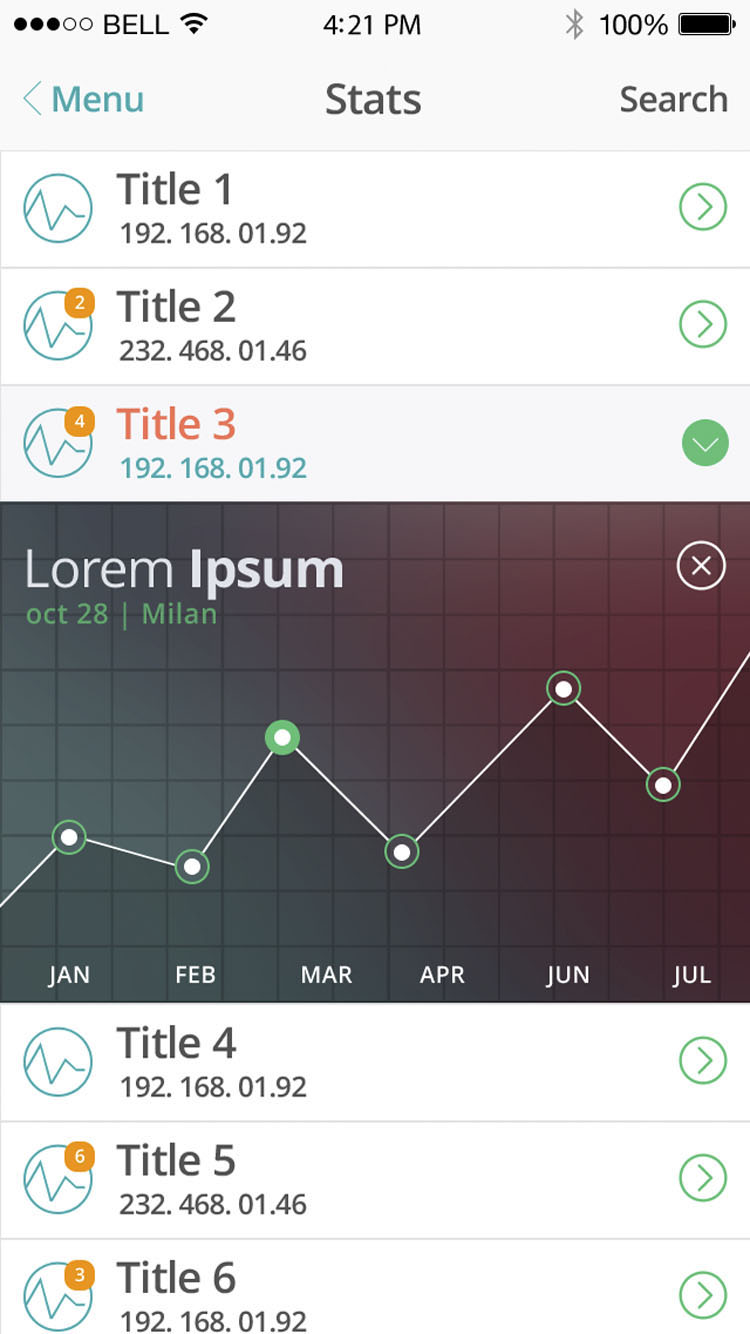Viewport: 750px width, 1334px height.
Task: Click the graph icon next to Title 4
Action: [57, 1061]
